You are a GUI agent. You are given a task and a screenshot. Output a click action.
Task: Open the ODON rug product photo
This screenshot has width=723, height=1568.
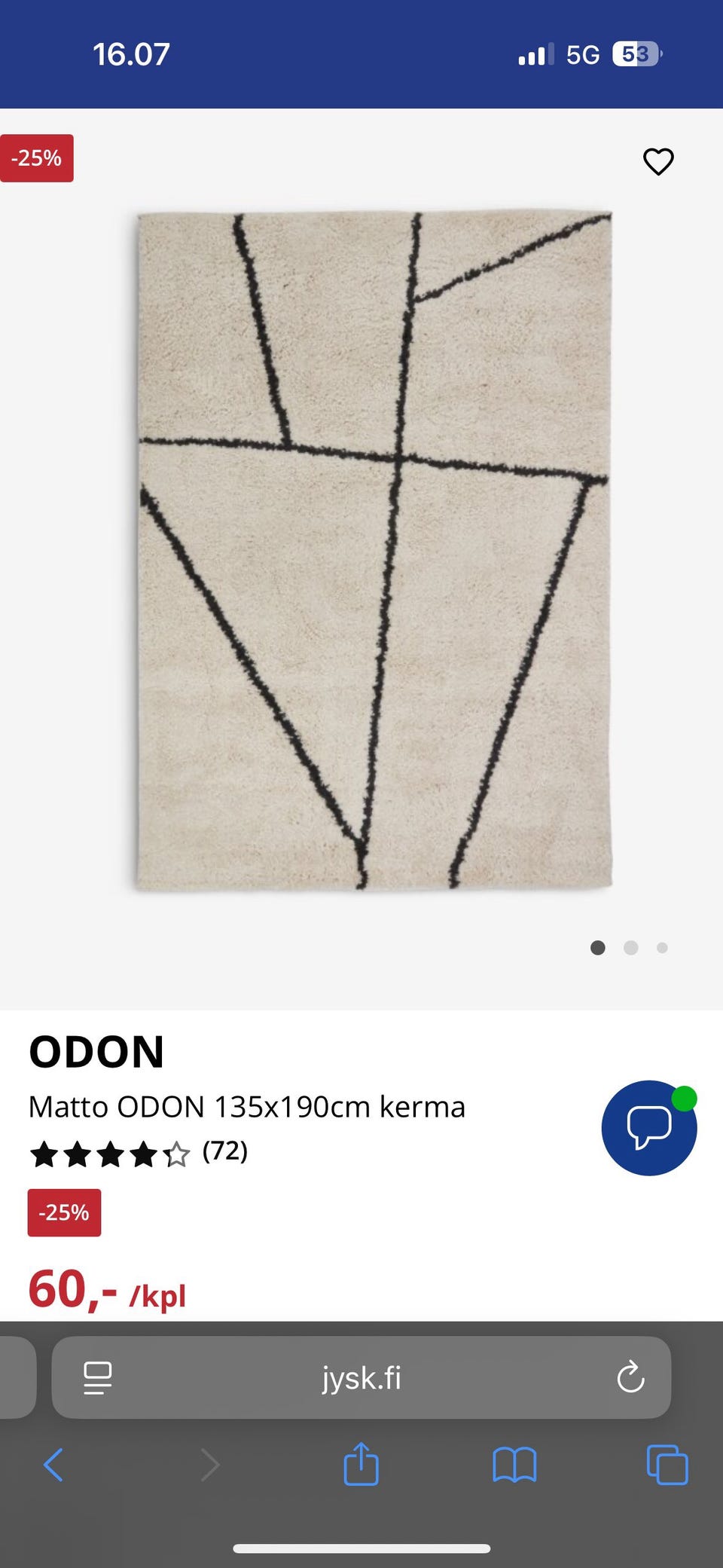pos(374,550)
